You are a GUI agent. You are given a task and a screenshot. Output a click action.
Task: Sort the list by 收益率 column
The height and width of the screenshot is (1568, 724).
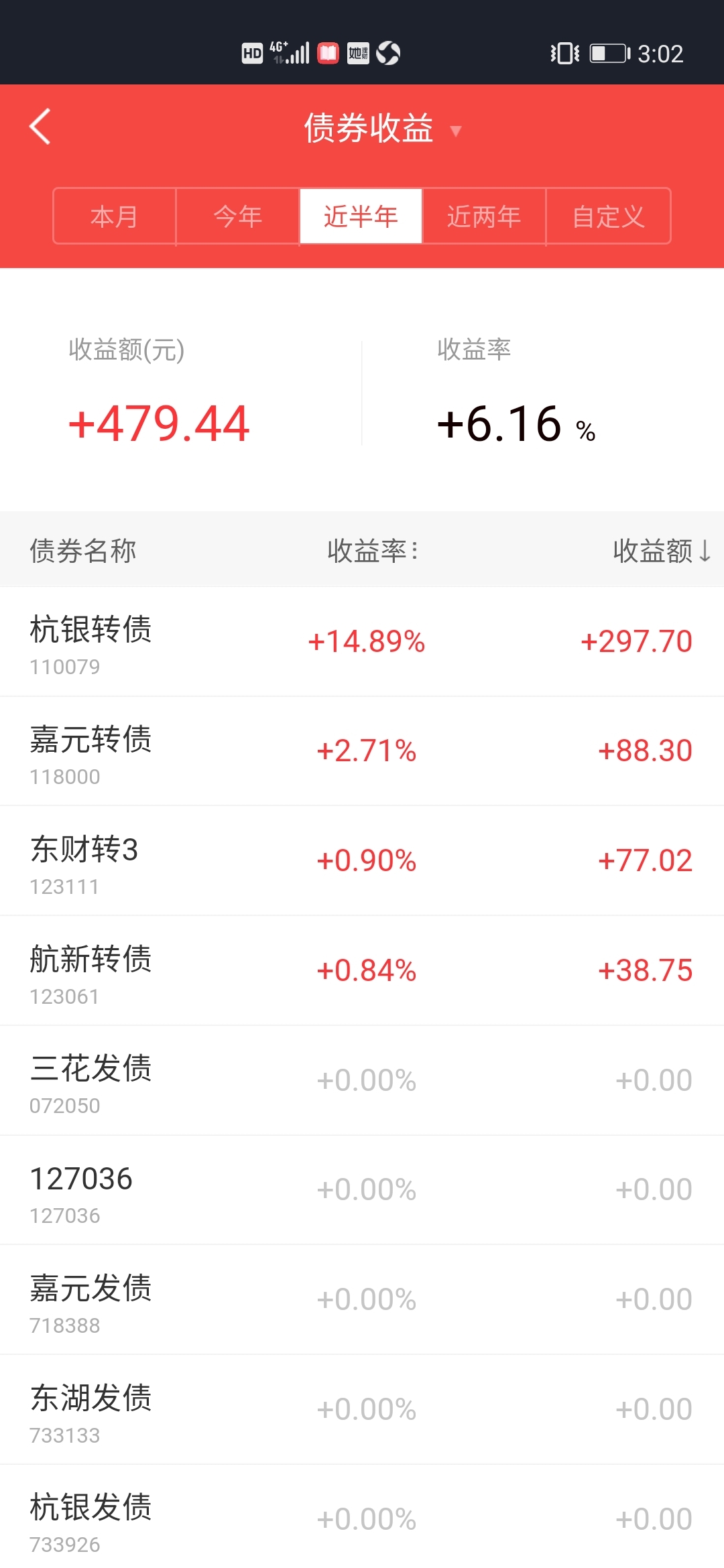tap(373, 551)
